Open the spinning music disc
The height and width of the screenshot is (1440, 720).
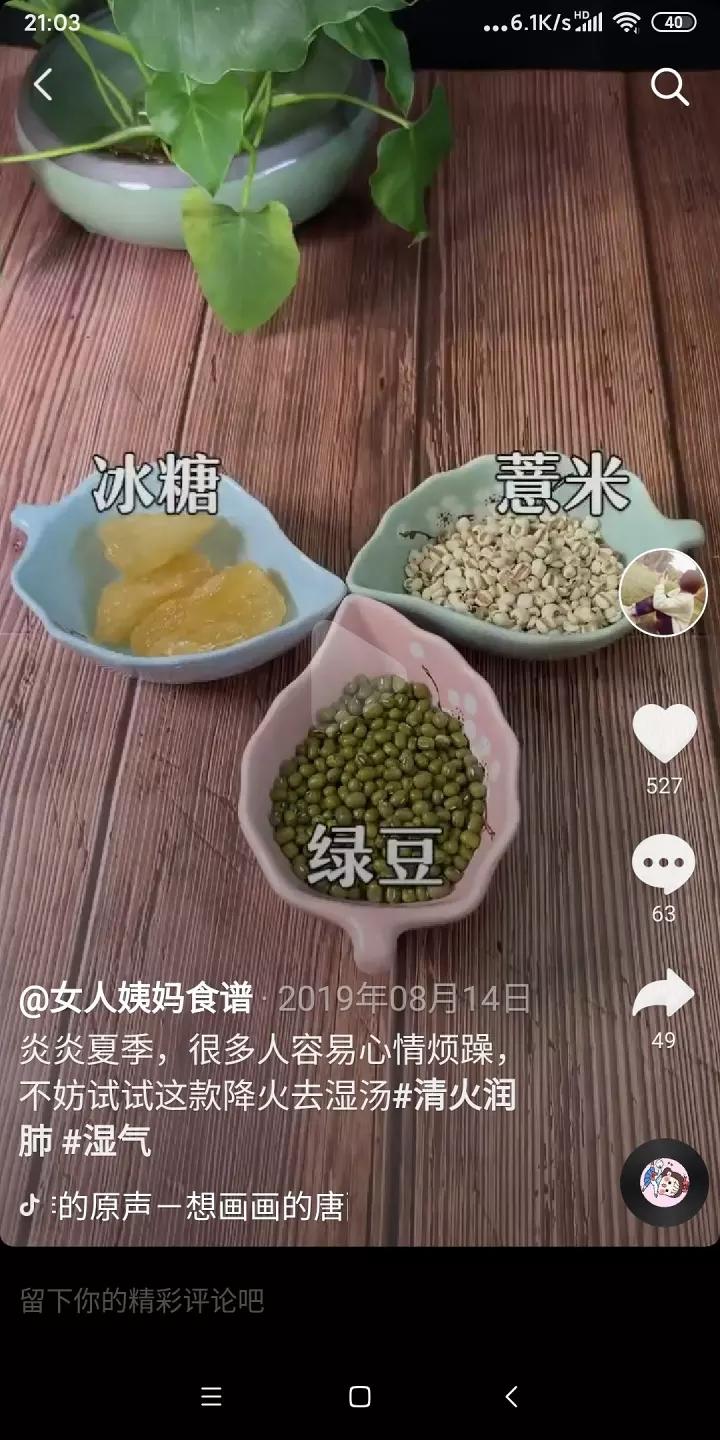click(x=664, y=1182)
